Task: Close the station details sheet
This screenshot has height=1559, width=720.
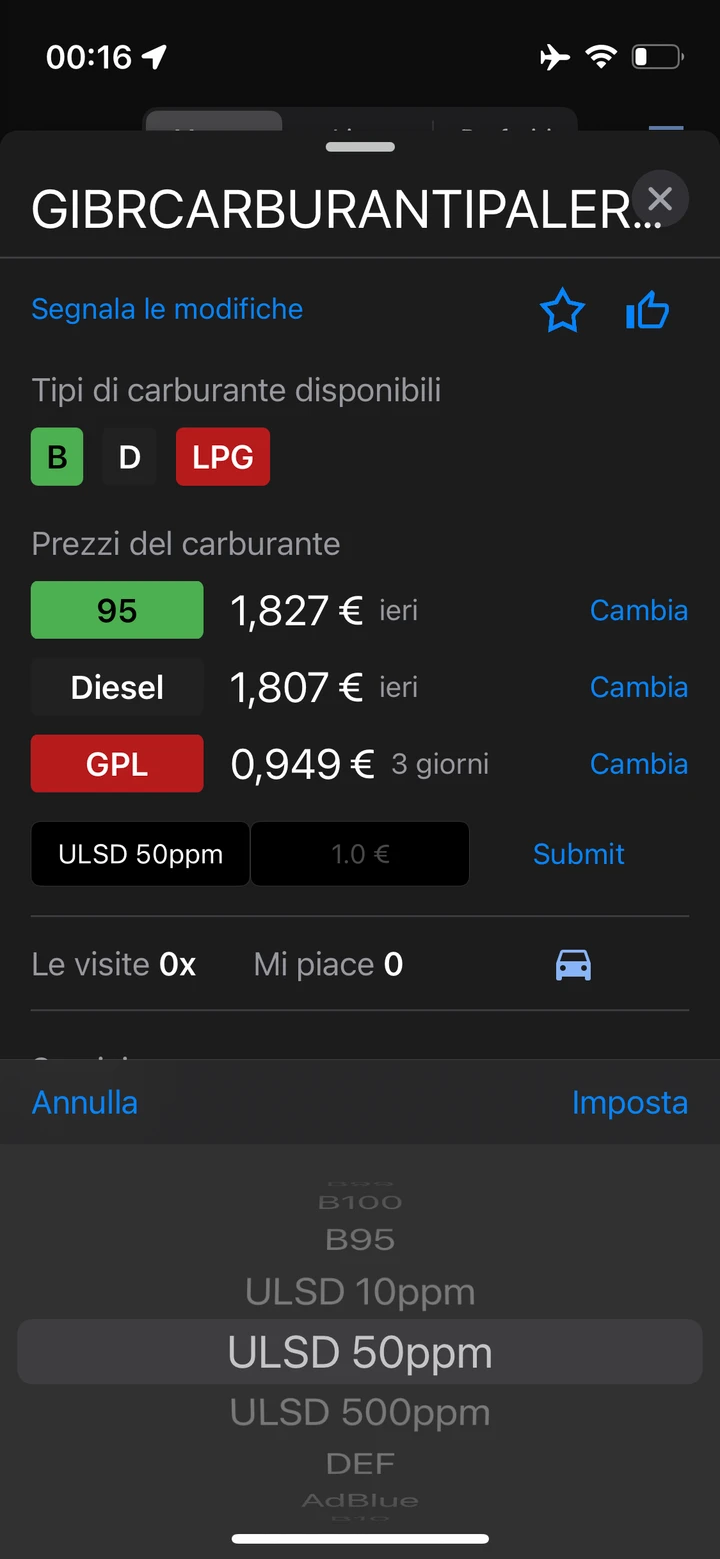Action: [660, 199]
